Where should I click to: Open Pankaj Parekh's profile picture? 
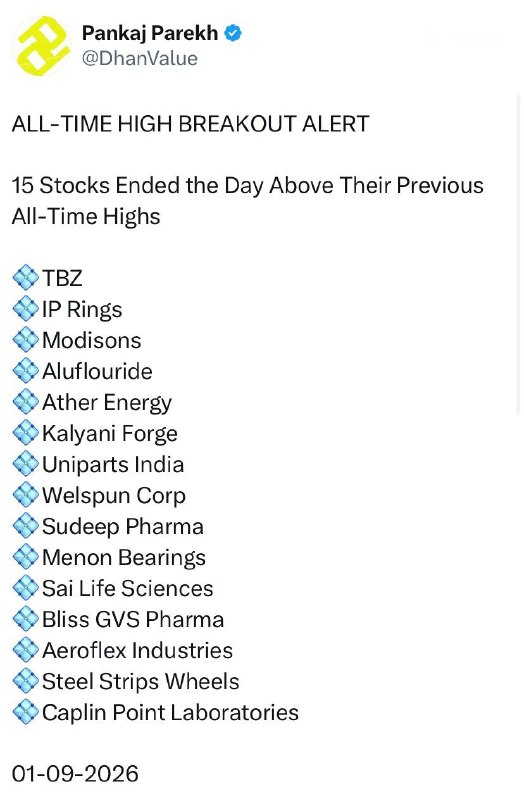41,45
